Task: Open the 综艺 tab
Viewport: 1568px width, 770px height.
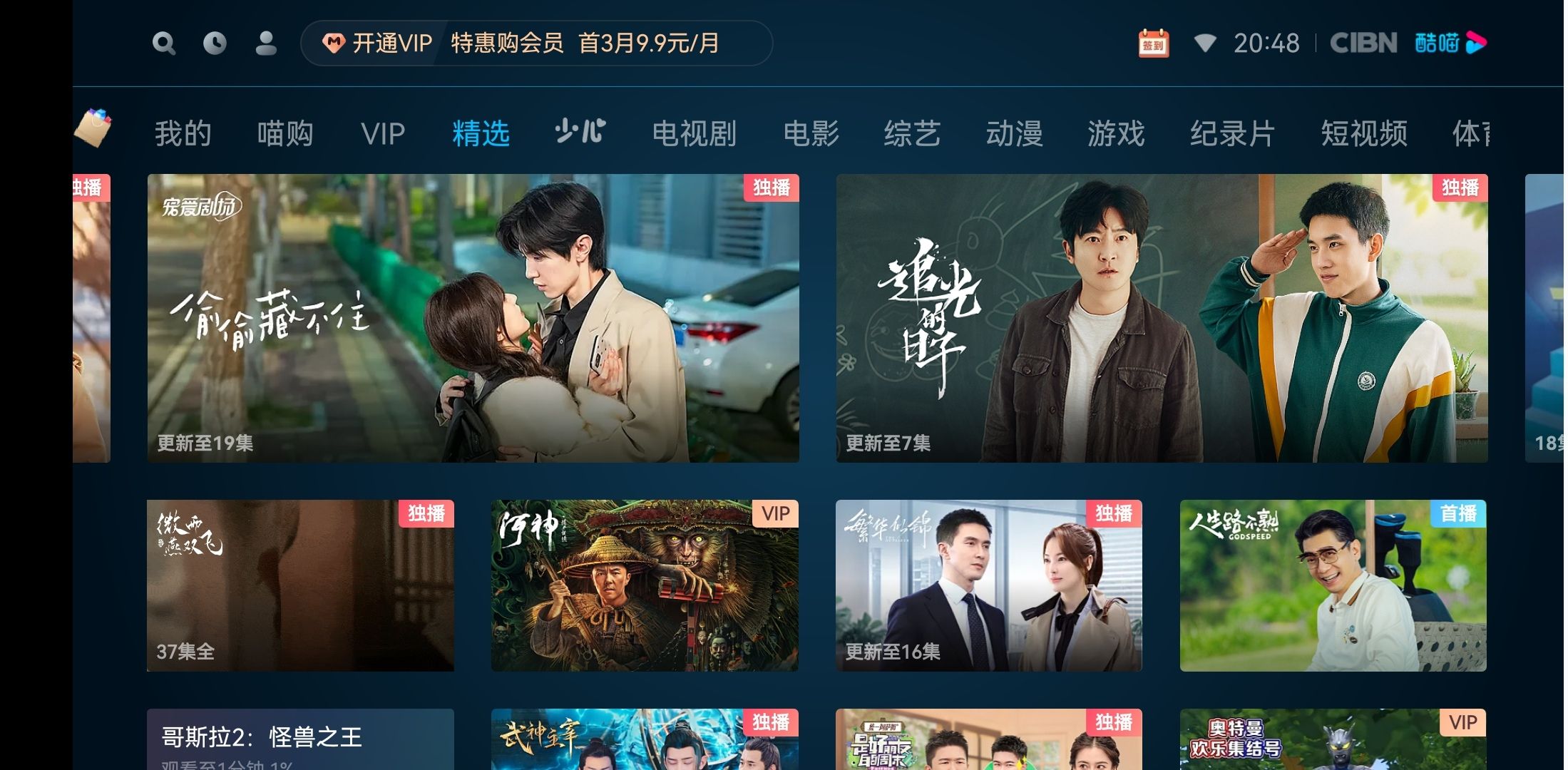Action: pos(912,133)
